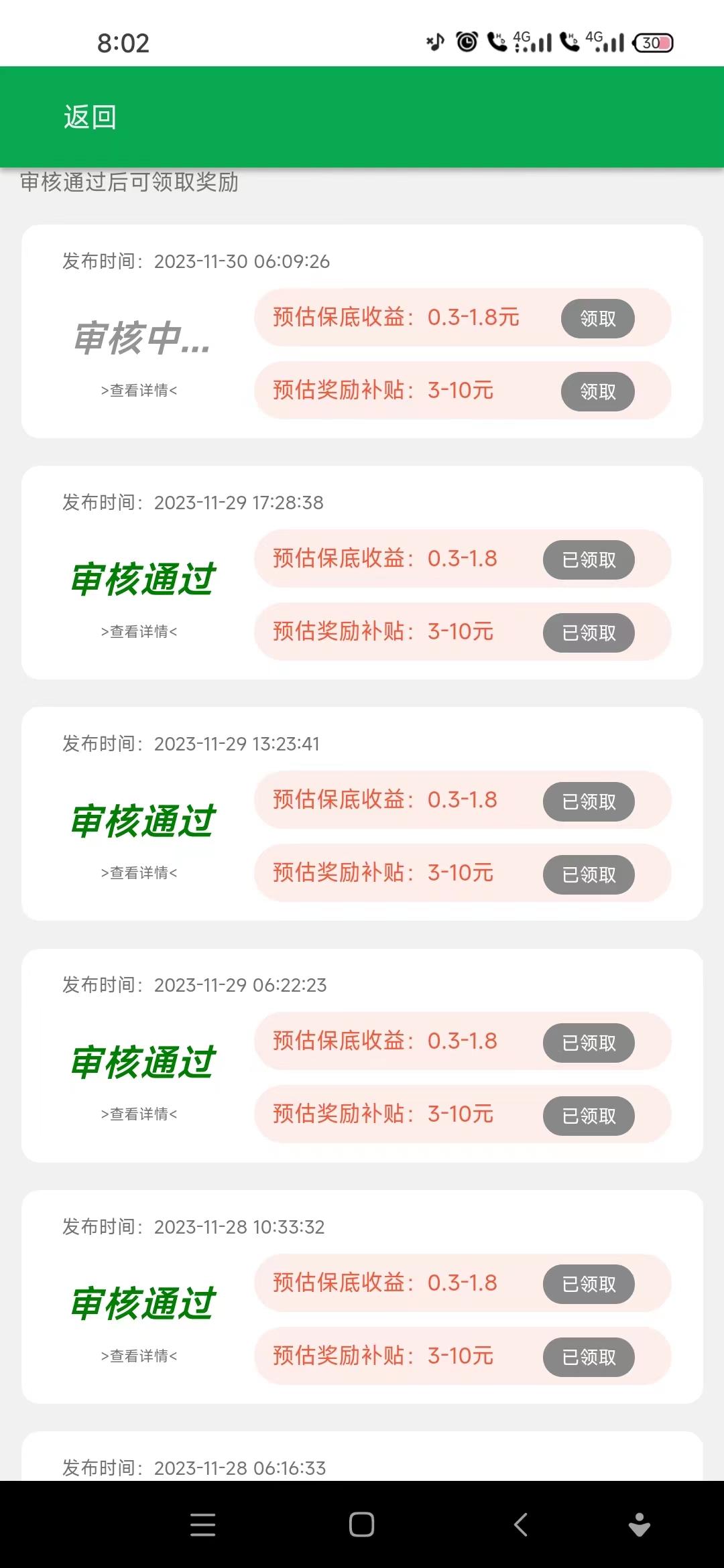Viewport: 724px width, 1568px height.
Task: Open 查看详情 for the 2023-11-29 06:22:23 post
Action: click(139, 1114)
